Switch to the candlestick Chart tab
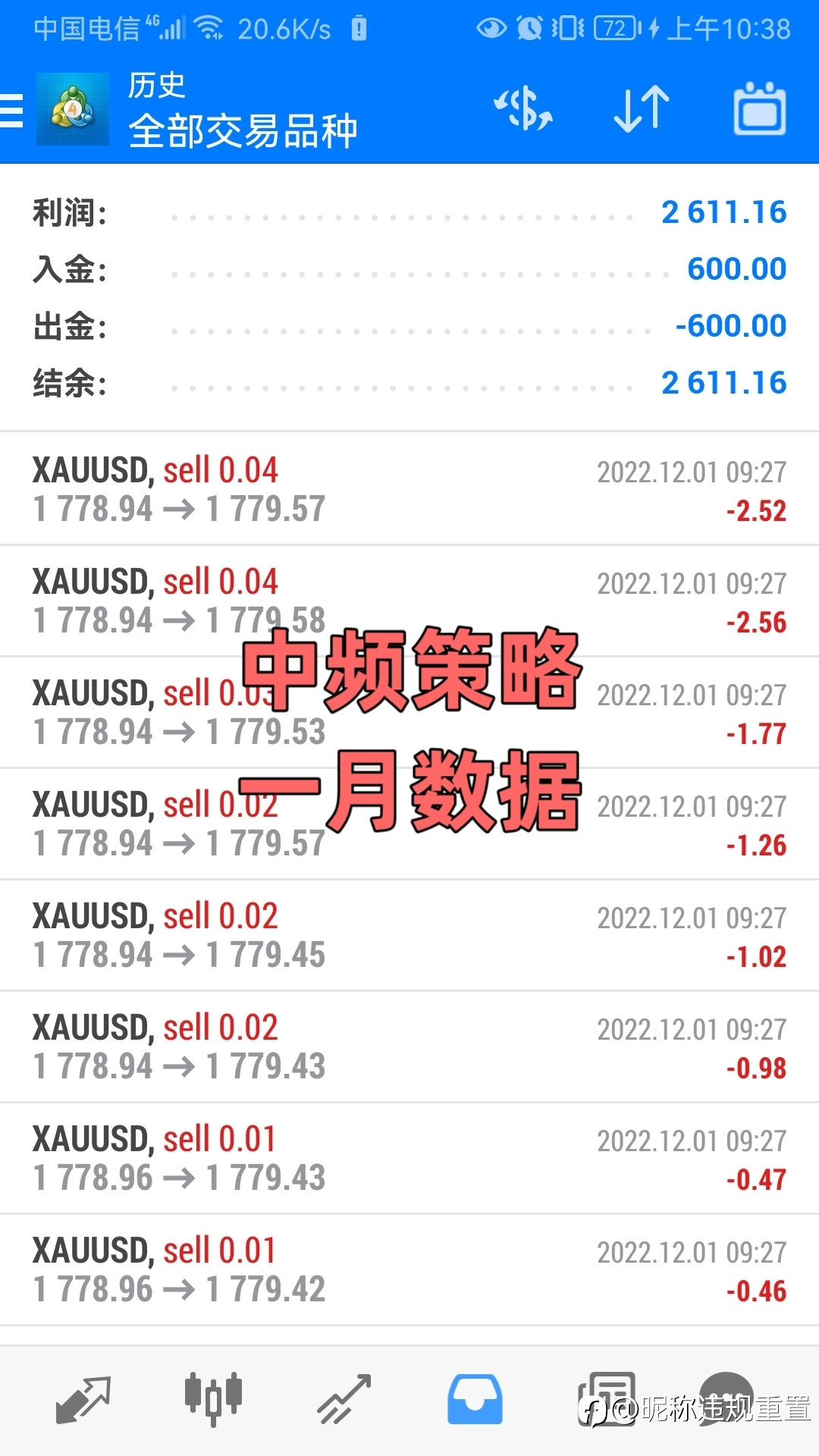Viewport: 819px width, 1456px height. click(213, 1398)
